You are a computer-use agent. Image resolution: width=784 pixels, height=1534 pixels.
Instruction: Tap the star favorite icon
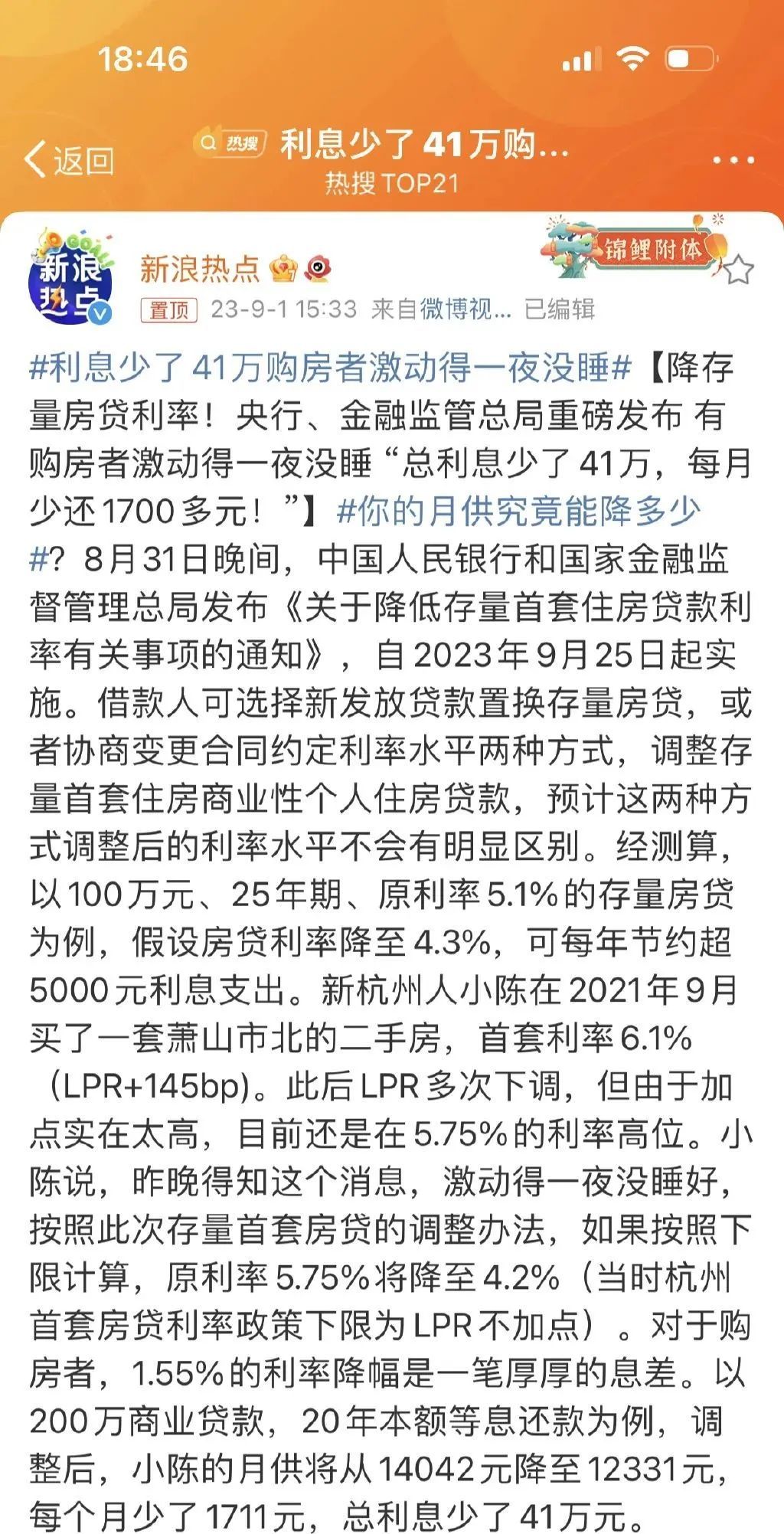click(x=739, y=270)
